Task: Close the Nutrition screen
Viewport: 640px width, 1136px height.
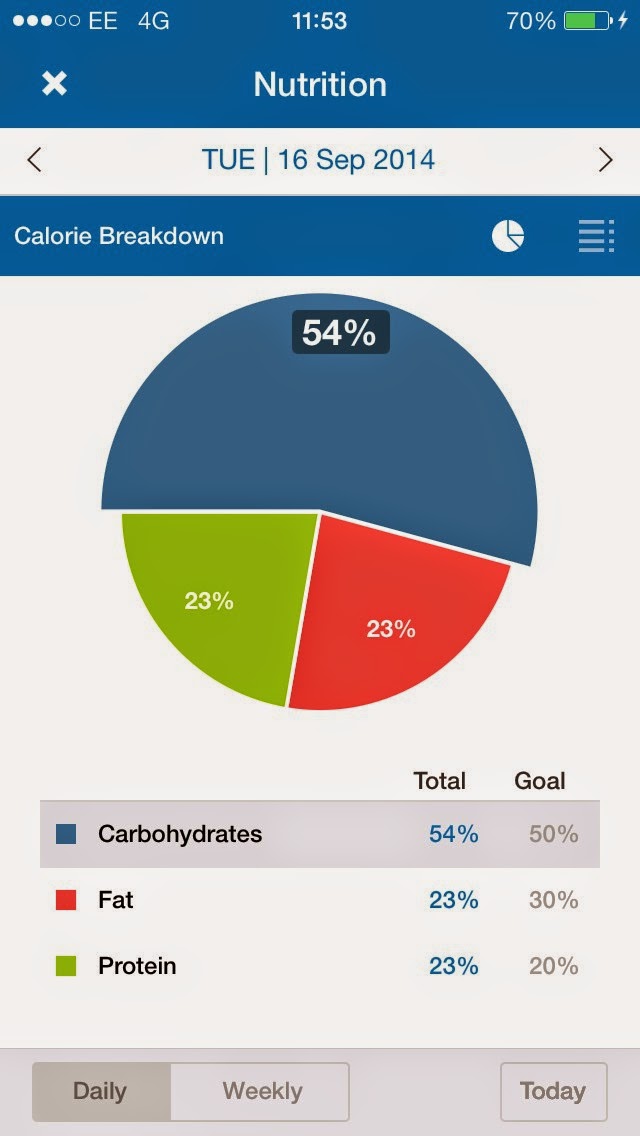Action: click(54, 84)
